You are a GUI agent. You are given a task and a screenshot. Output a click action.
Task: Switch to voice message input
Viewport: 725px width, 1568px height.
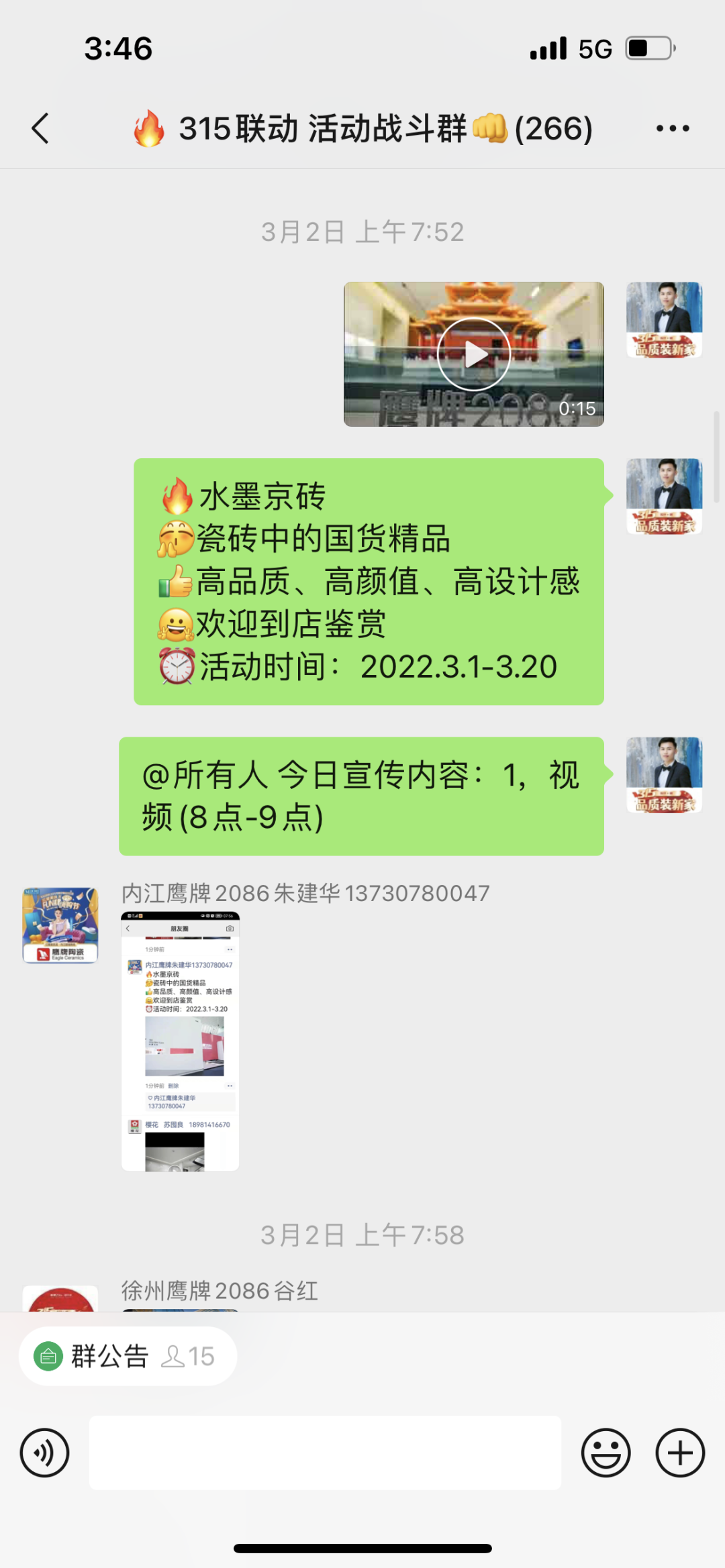(x=45, y=1453)
